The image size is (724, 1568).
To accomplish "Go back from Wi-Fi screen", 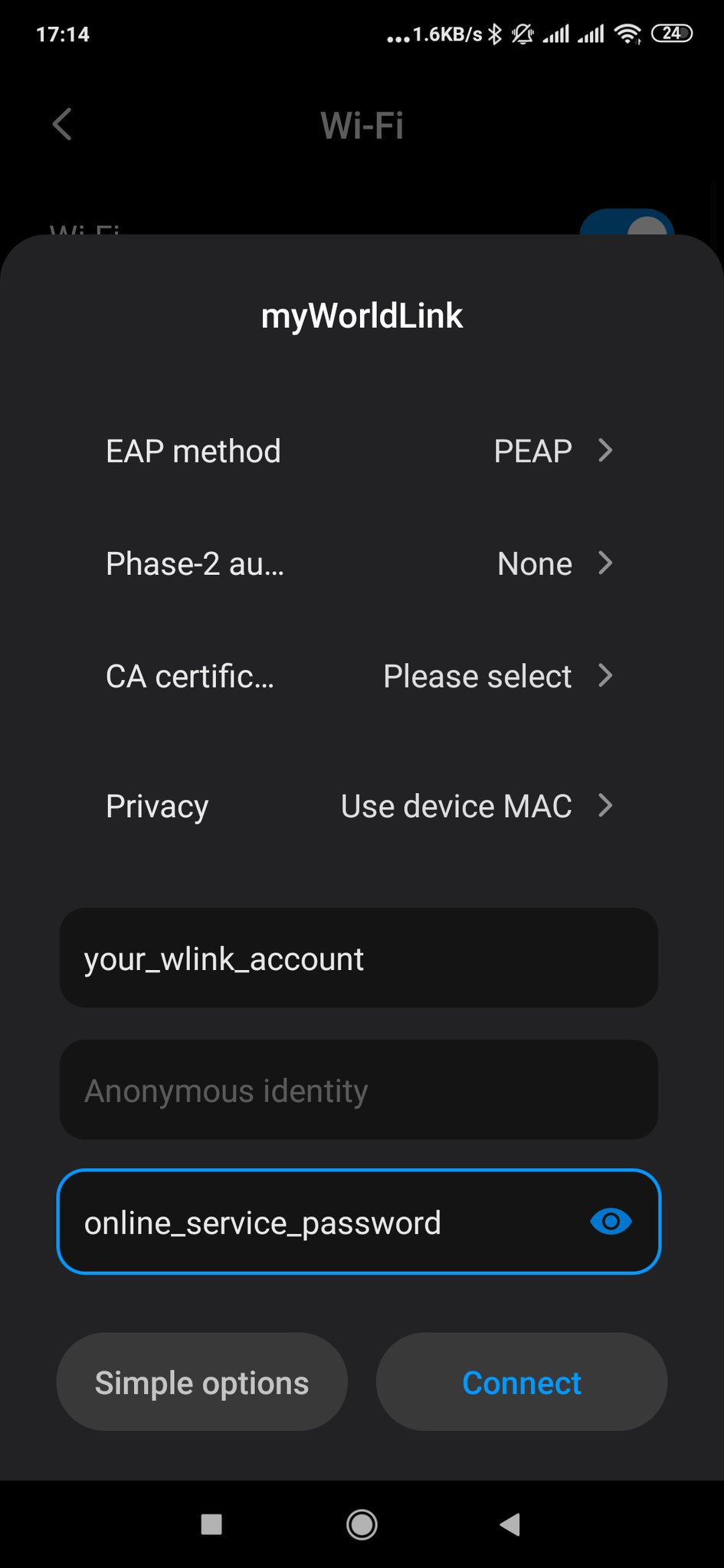I will 62,124.
